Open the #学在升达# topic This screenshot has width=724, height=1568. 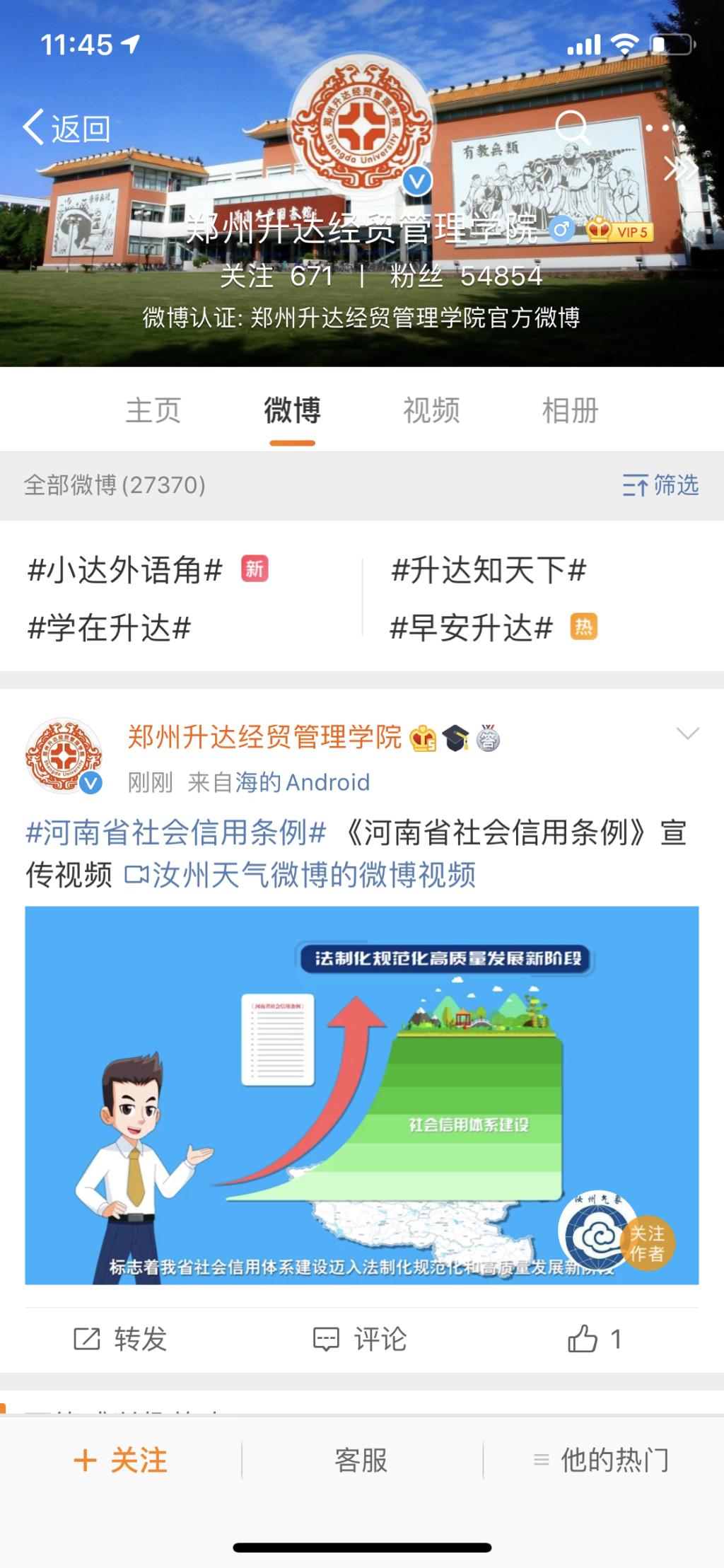click(x=110, y=628)
